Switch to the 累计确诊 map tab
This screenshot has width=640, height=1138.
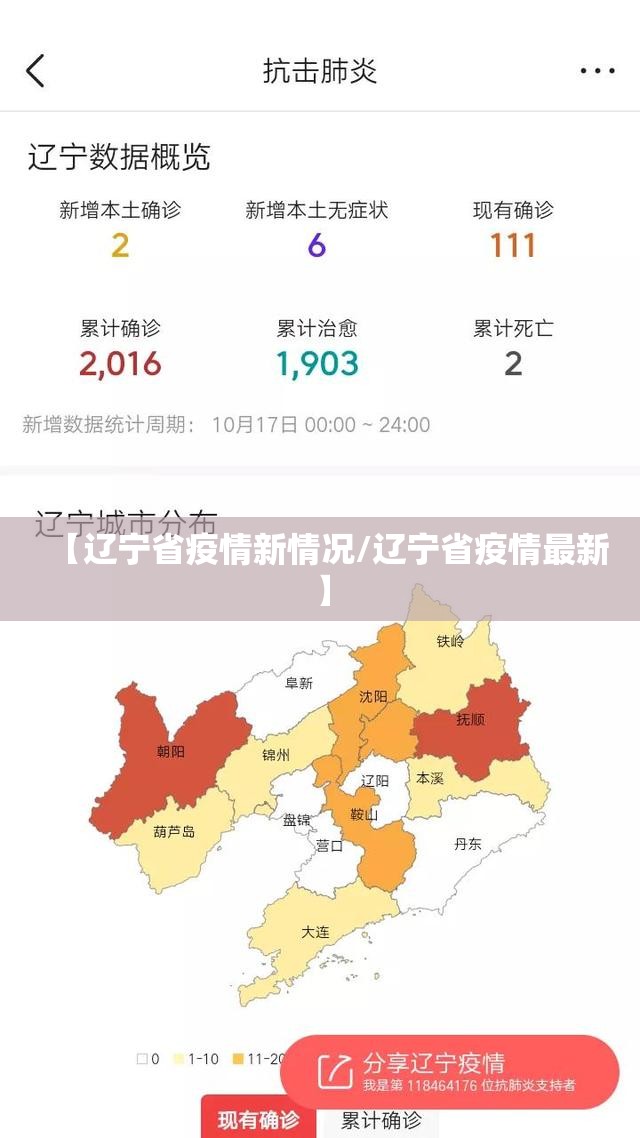pos(381,1120)
